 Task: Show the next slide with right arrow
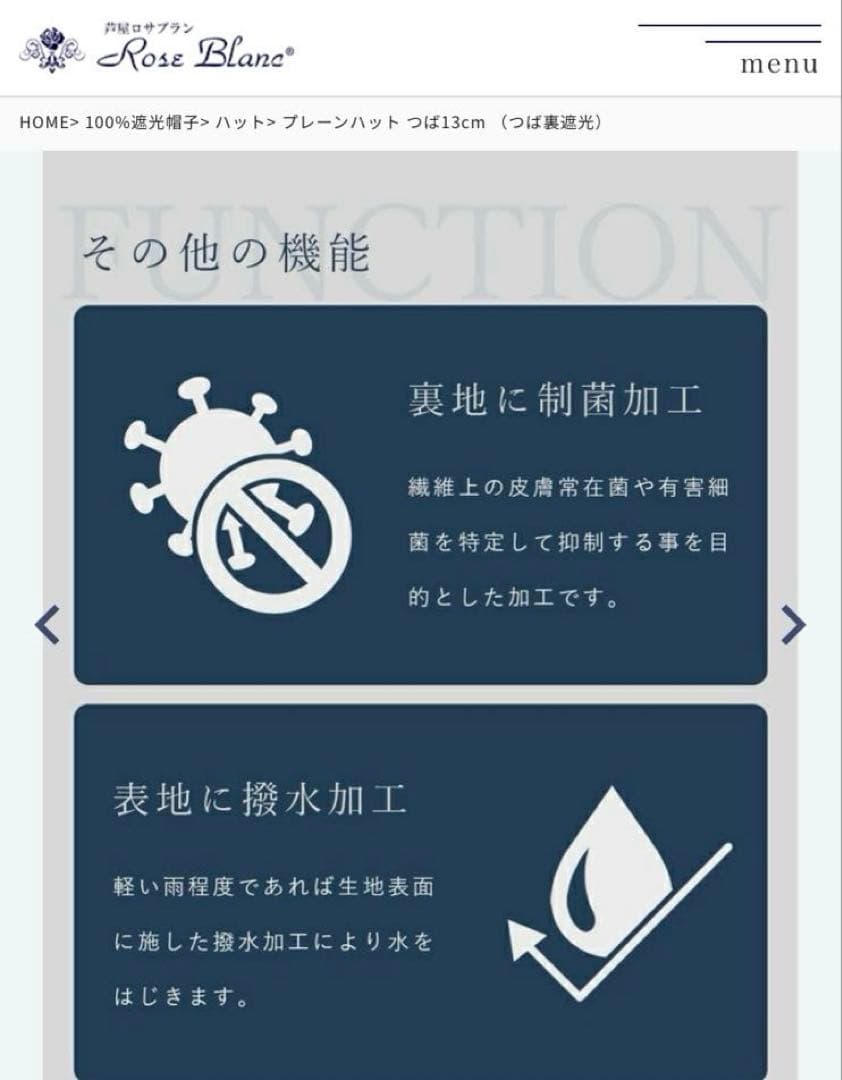pyautogui.click(x=792, y=624)
